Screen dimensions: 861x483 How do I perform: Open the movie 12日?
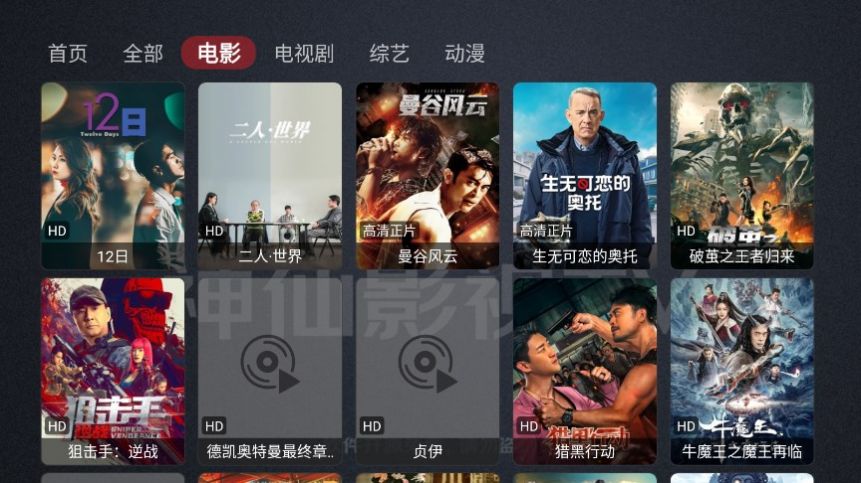point(113,175)
